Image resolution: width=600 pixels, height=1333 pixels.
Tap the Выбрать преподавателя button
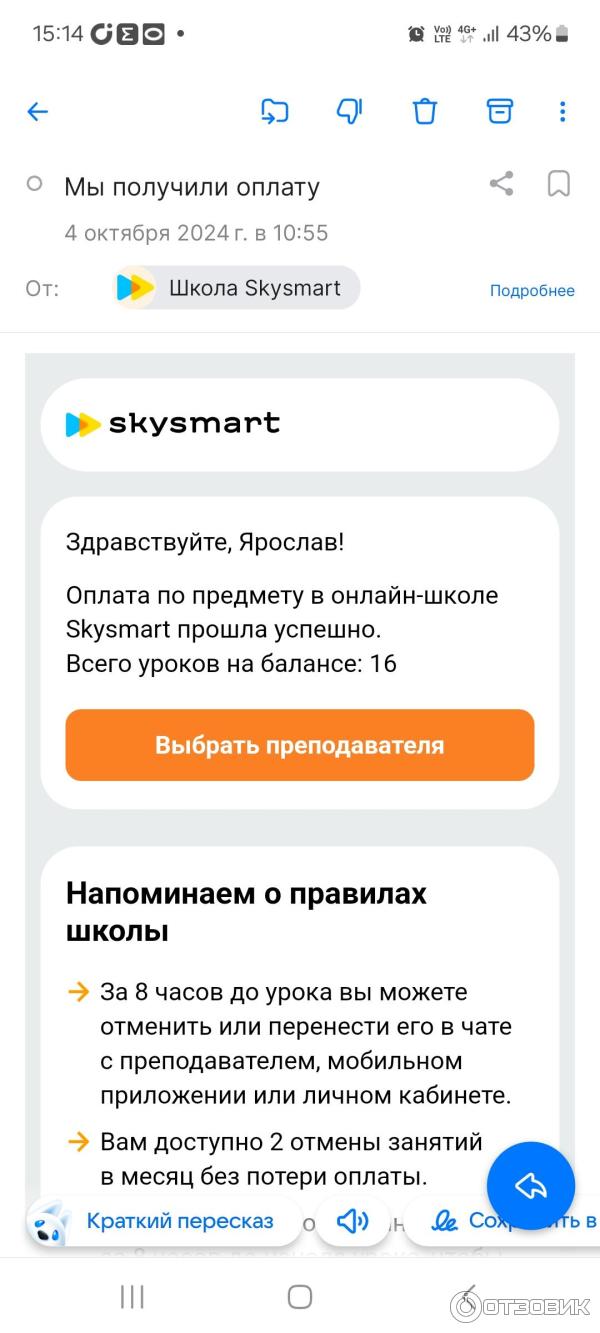pos(300,745)
